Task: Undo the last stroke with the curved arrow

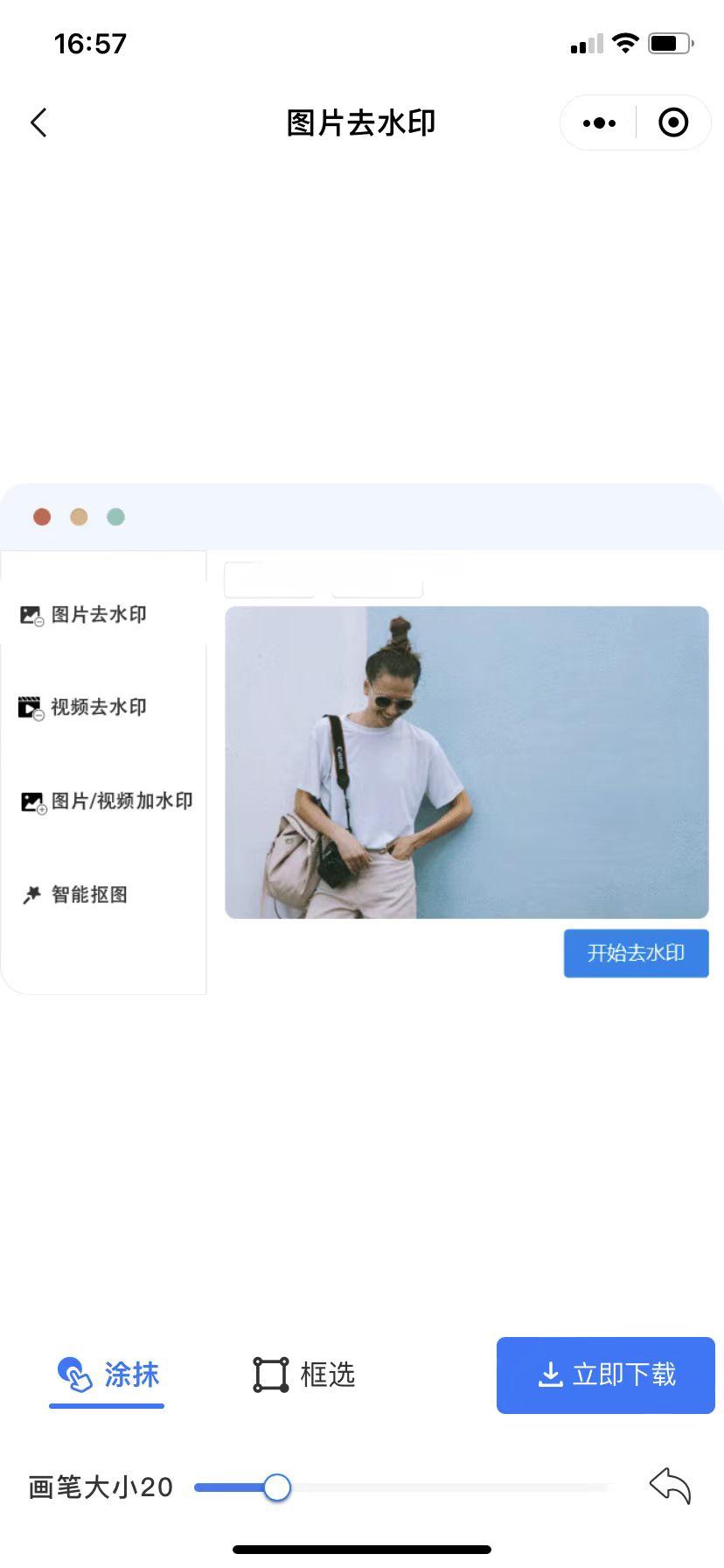Action: 670,1486
